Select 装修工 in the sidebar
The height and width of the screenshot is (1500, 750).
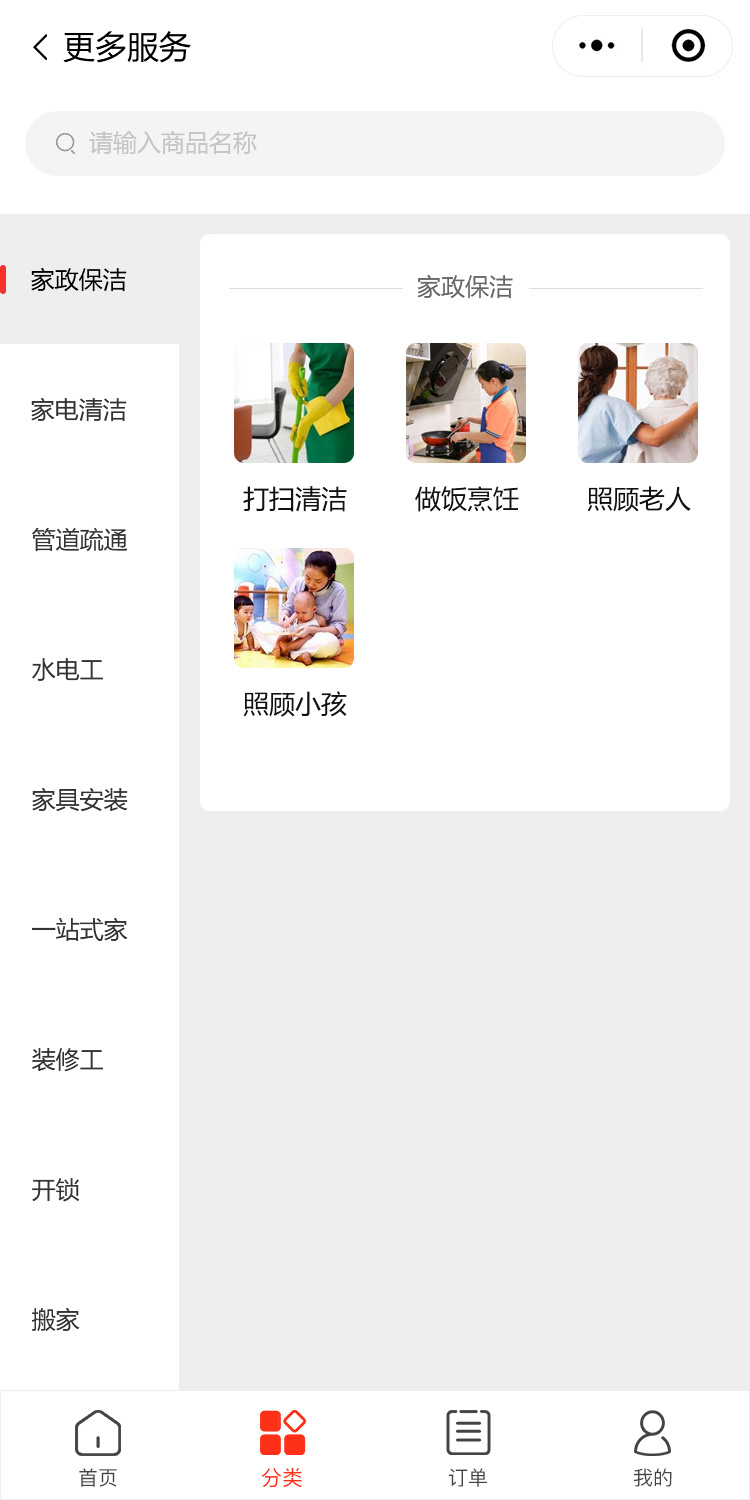point(68,1060)
